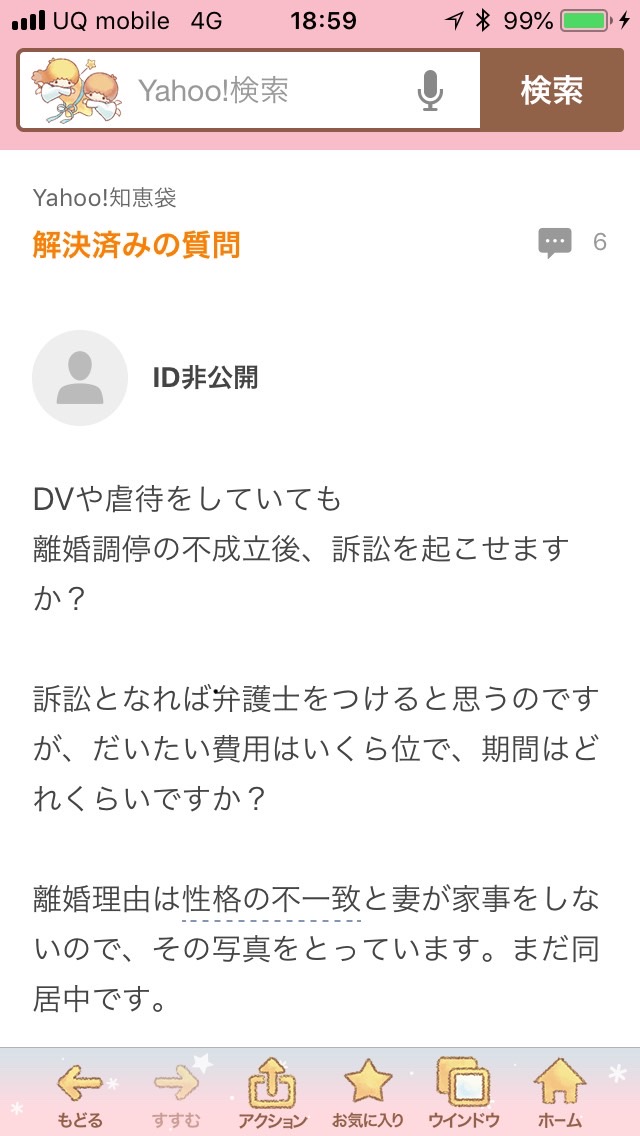Open the ID非公開 user avatar
The height and width of the screenshot is (1136, 640).
pyautogui.click(x=80, y=377)
